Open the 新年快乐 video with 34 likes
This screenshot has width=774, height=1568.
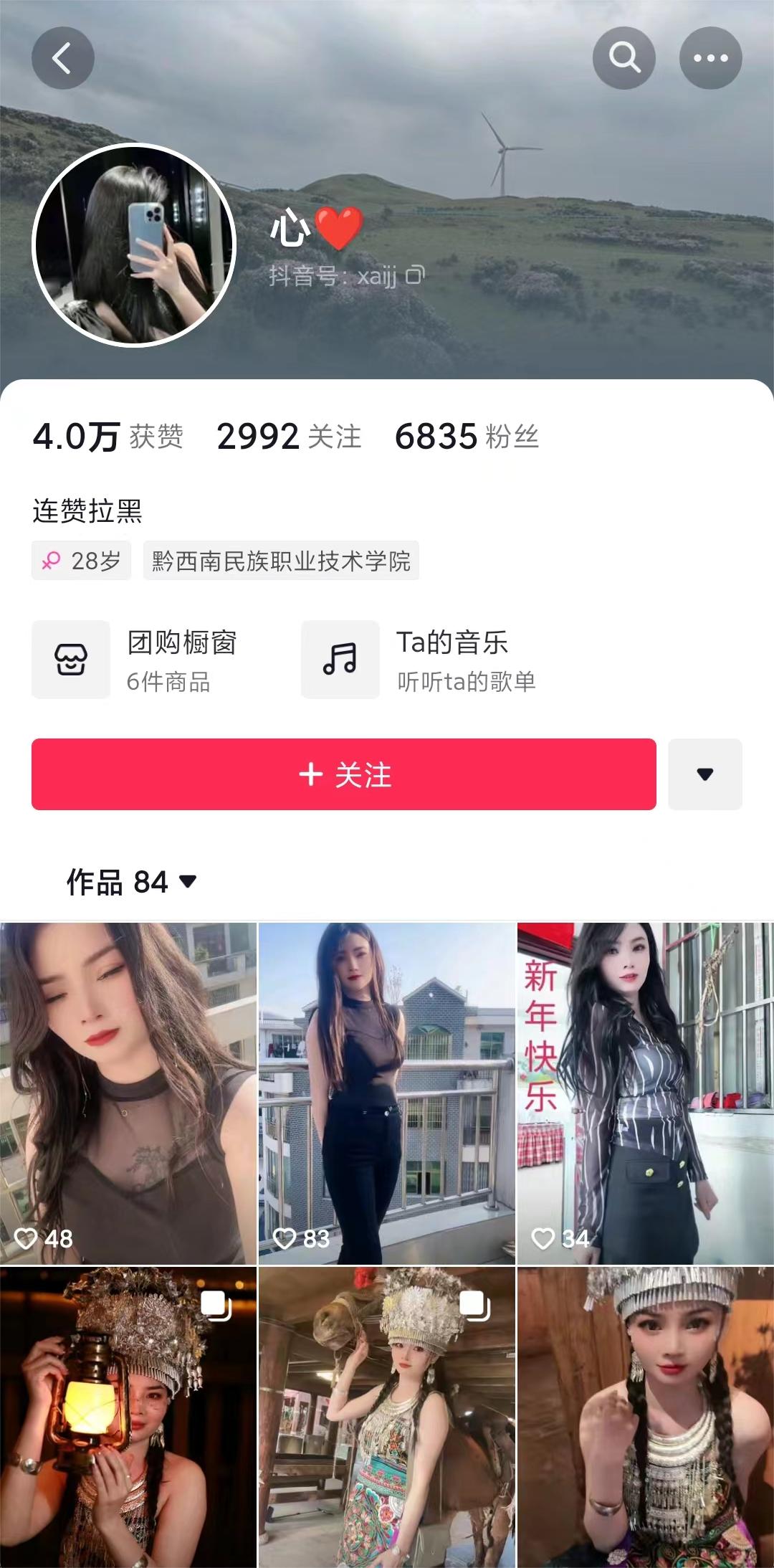645,1092
